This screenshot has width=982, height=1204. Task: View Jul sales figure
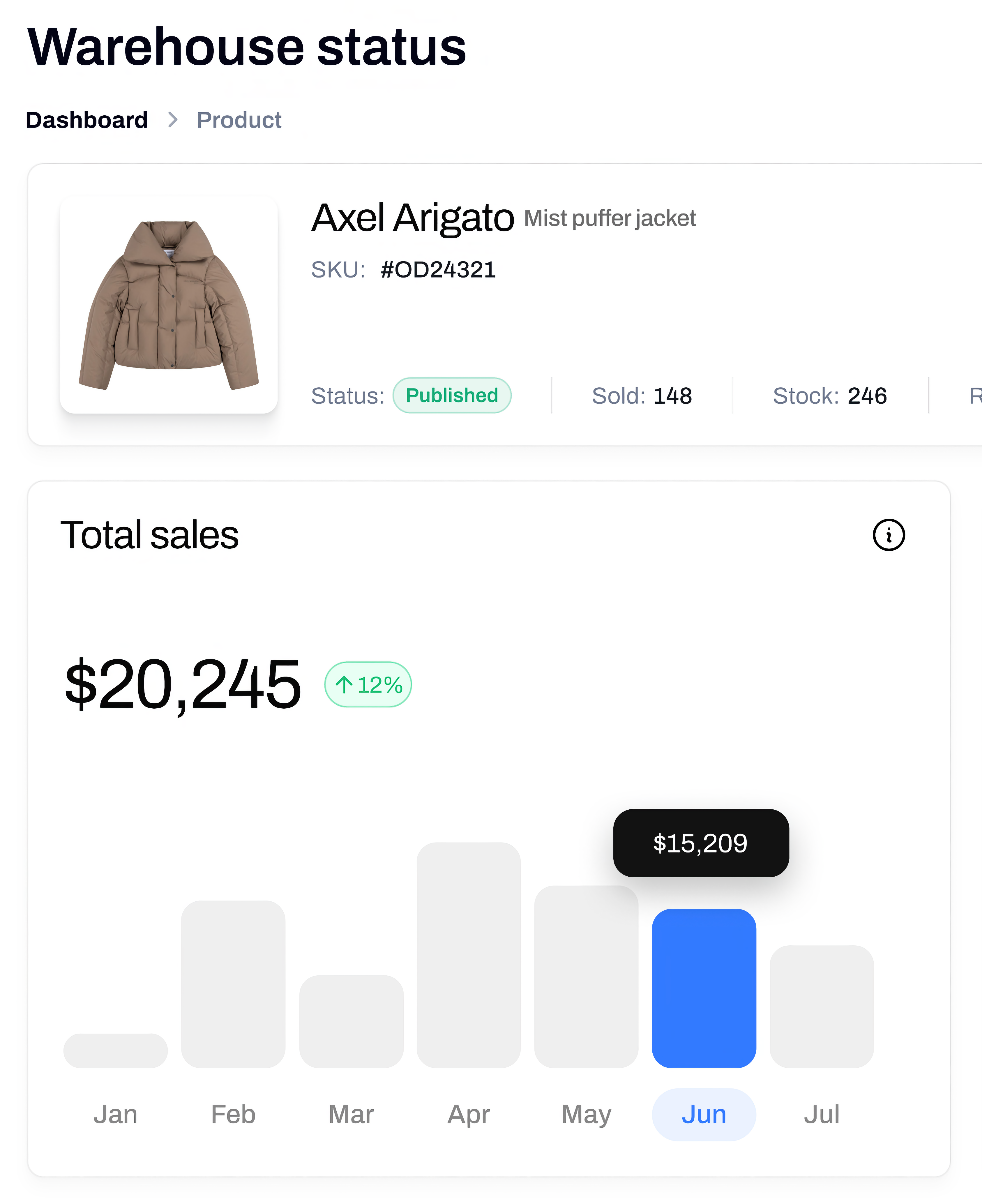[x=821, y=1006]
